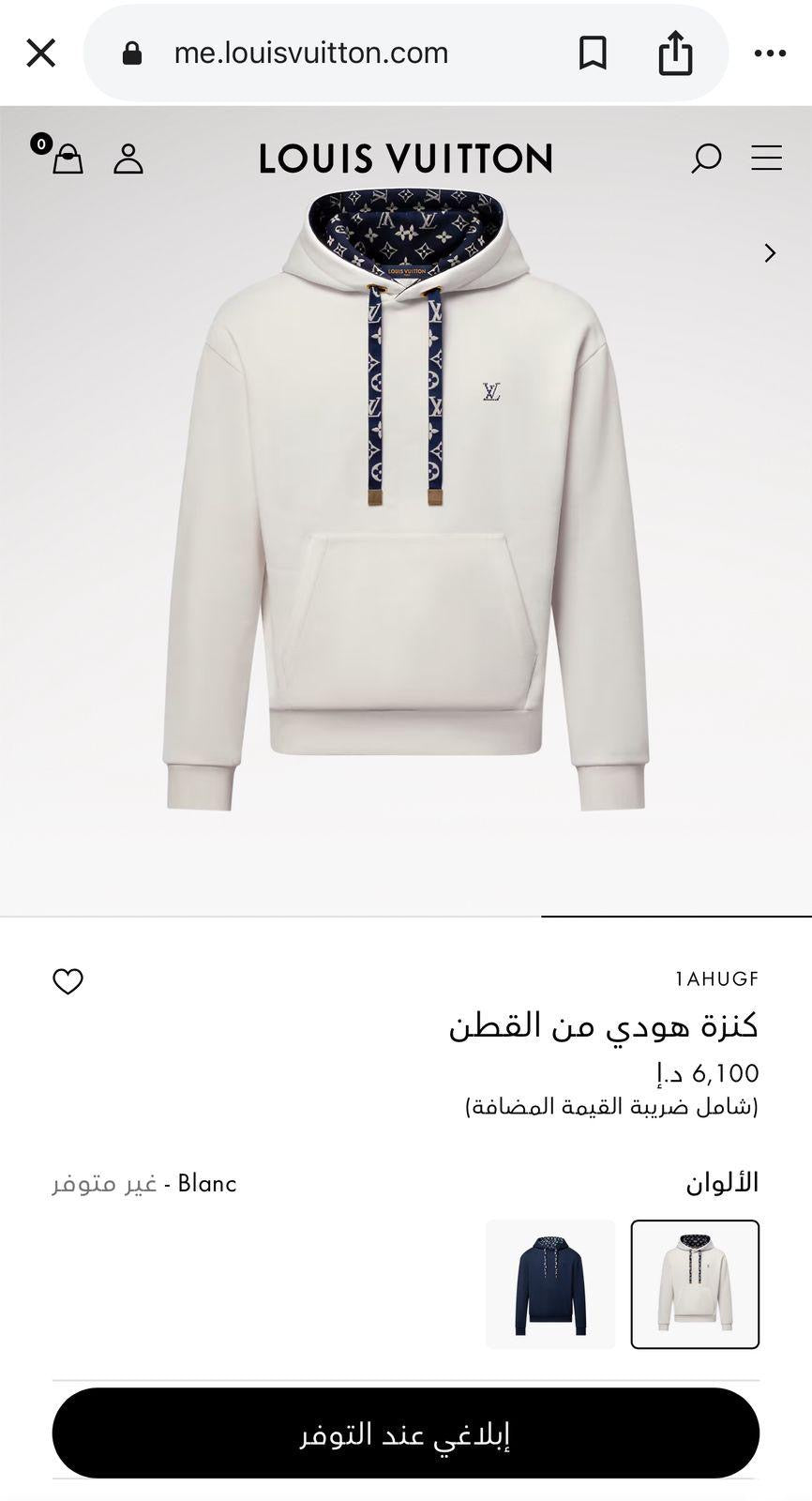Add the hoodie to wishlist
The image size is (812, 1501).
coord(68,981)
